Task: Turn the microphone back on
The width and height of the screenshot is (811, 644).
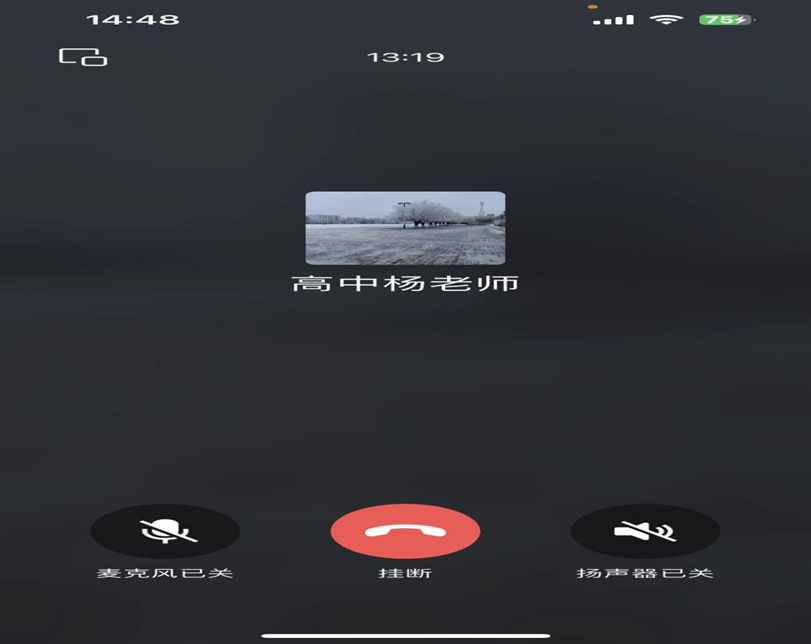Action: tap(165, 531)
